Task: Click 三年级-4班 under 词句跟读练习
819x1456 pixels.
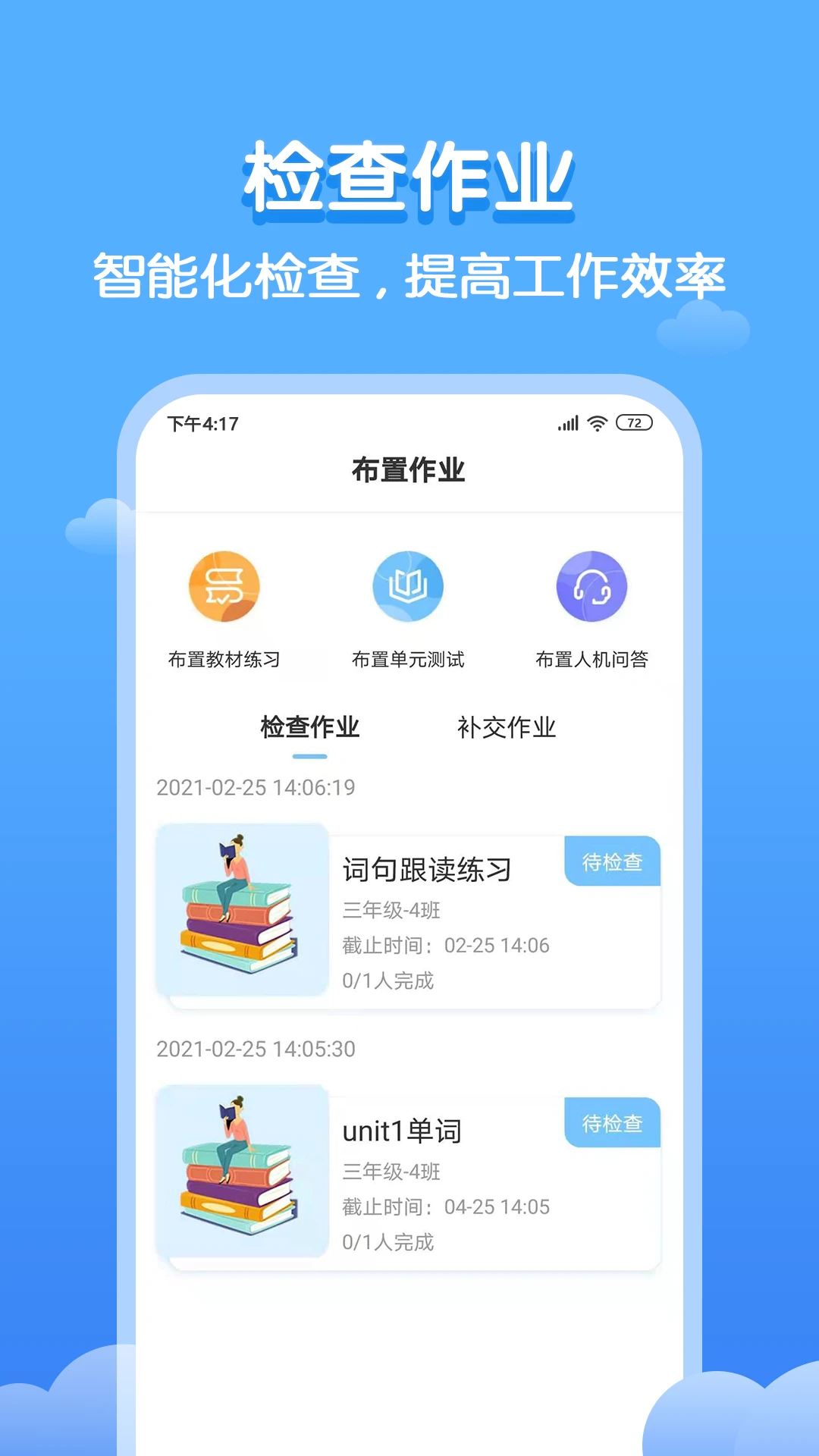Action: tap(394, 911)
